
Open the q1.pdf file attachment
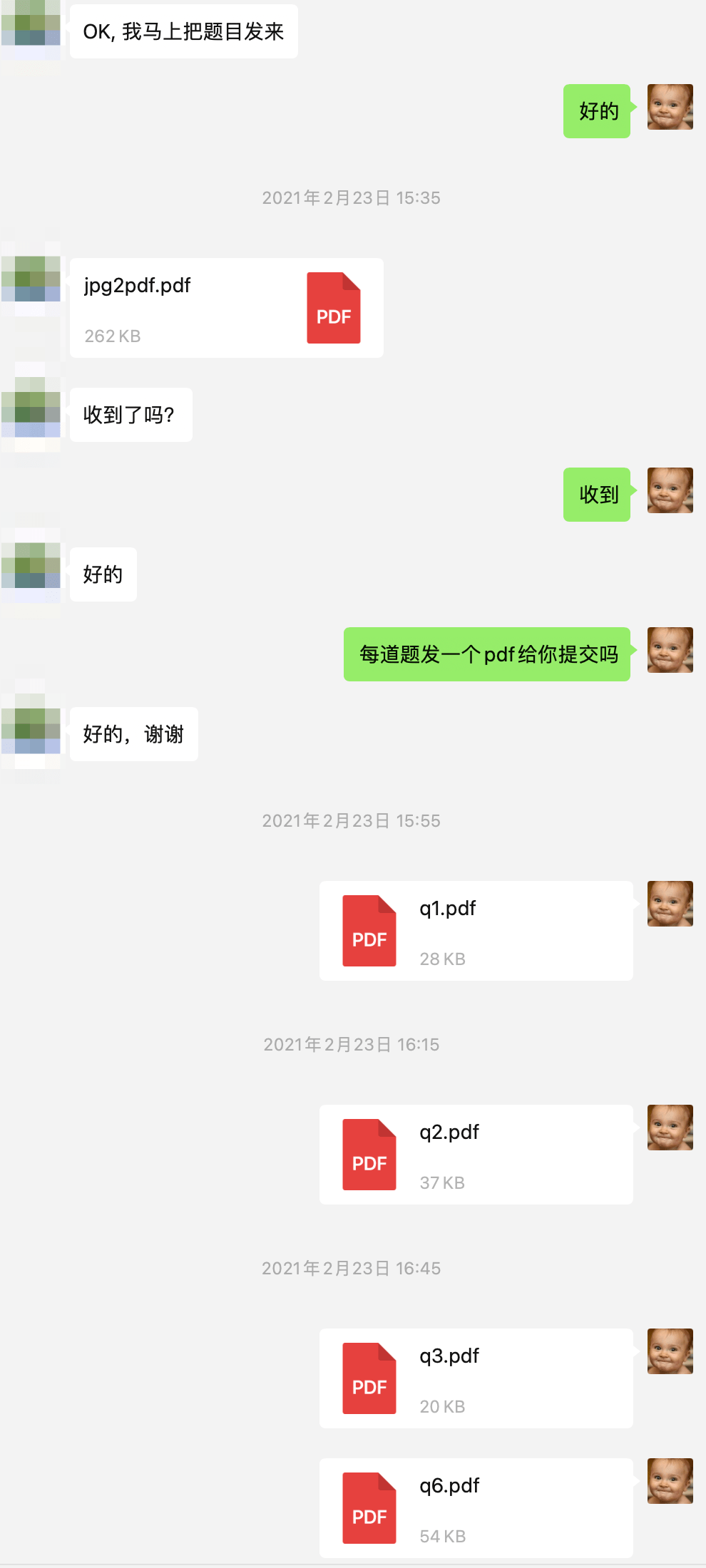476,931
